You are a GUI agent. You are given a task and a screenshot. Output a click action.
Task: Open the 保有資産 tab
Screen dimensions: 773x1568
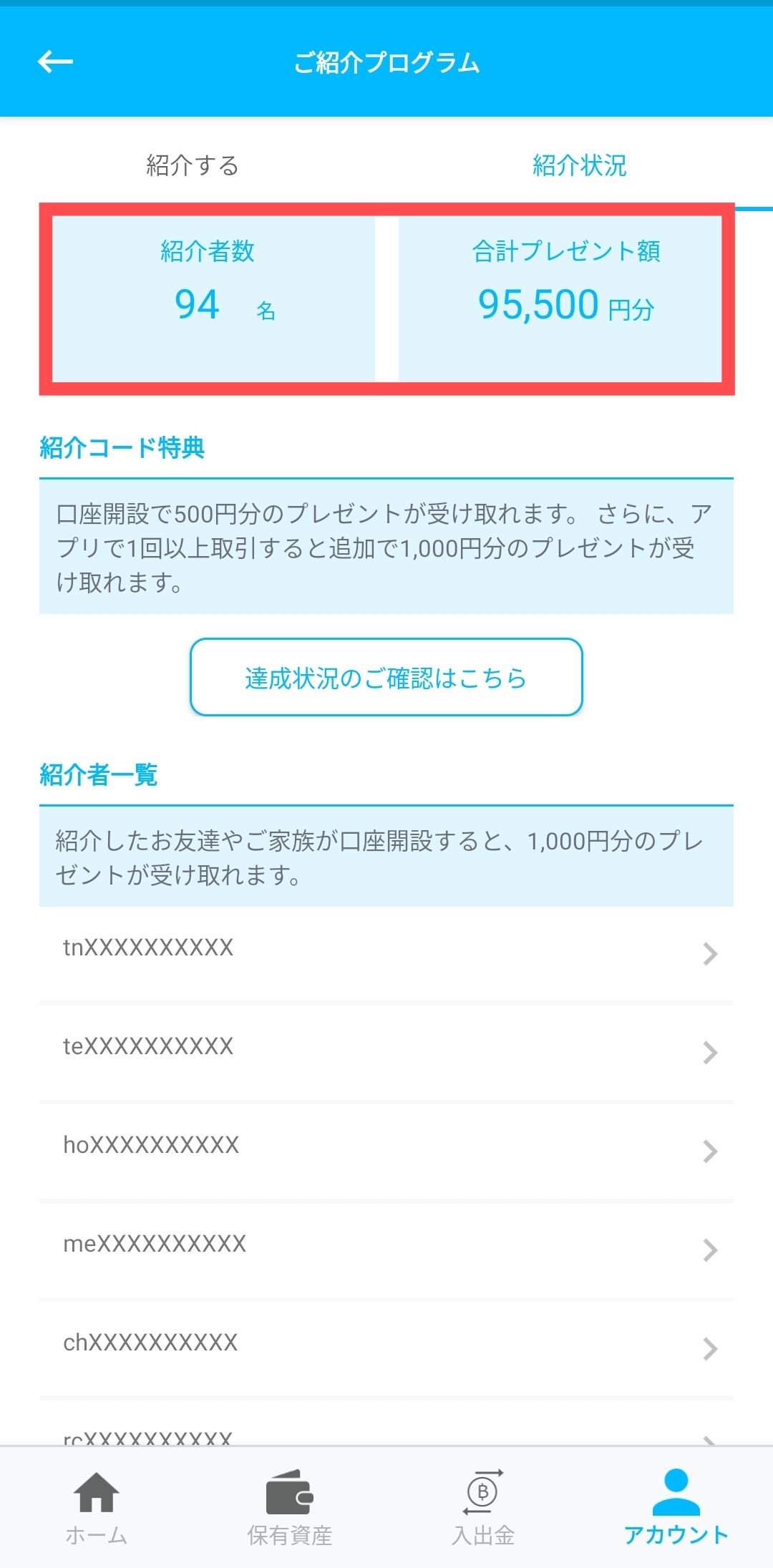click(x=290, y=1507)
